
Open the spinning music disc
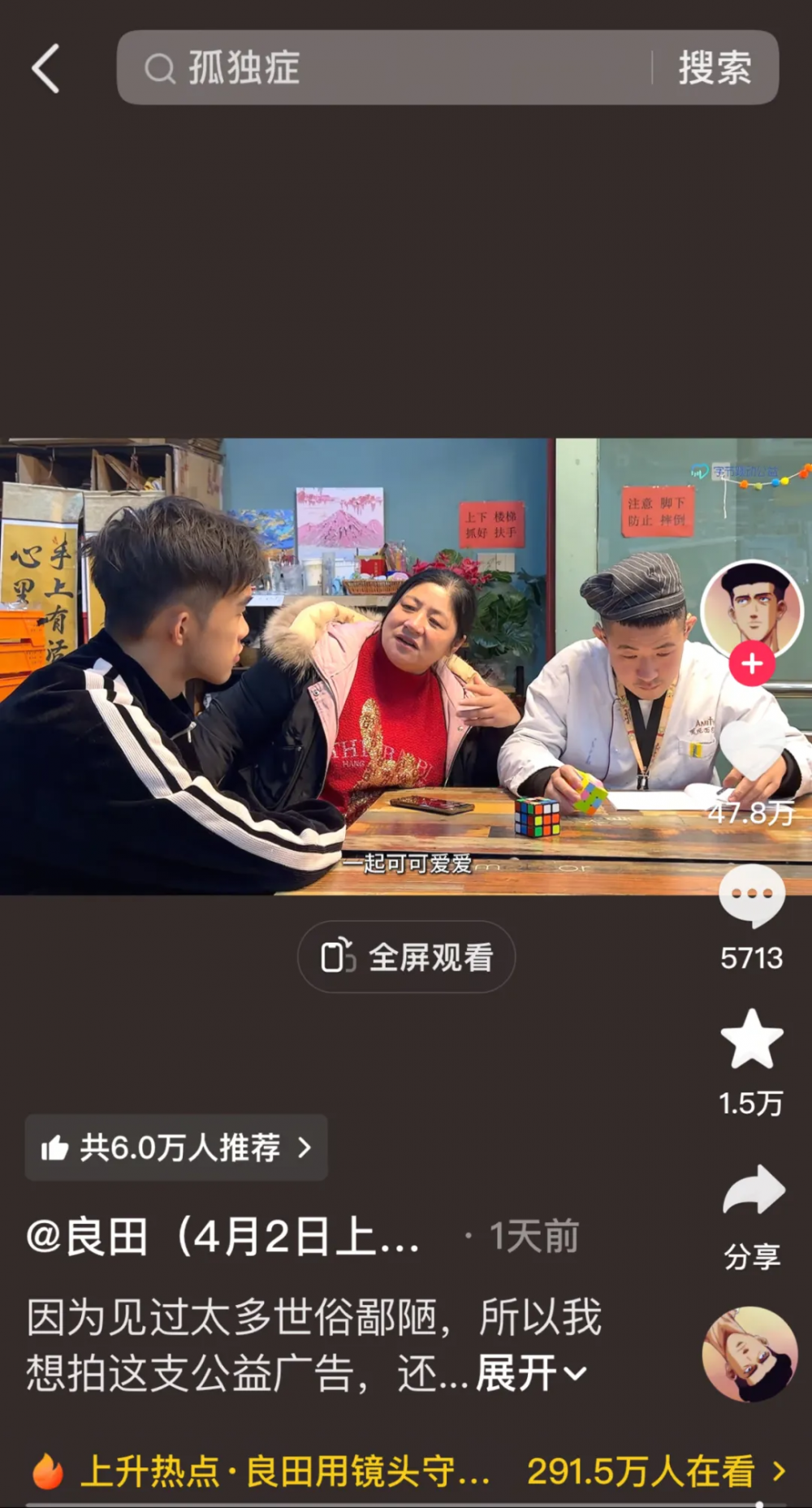[750, 1354]
